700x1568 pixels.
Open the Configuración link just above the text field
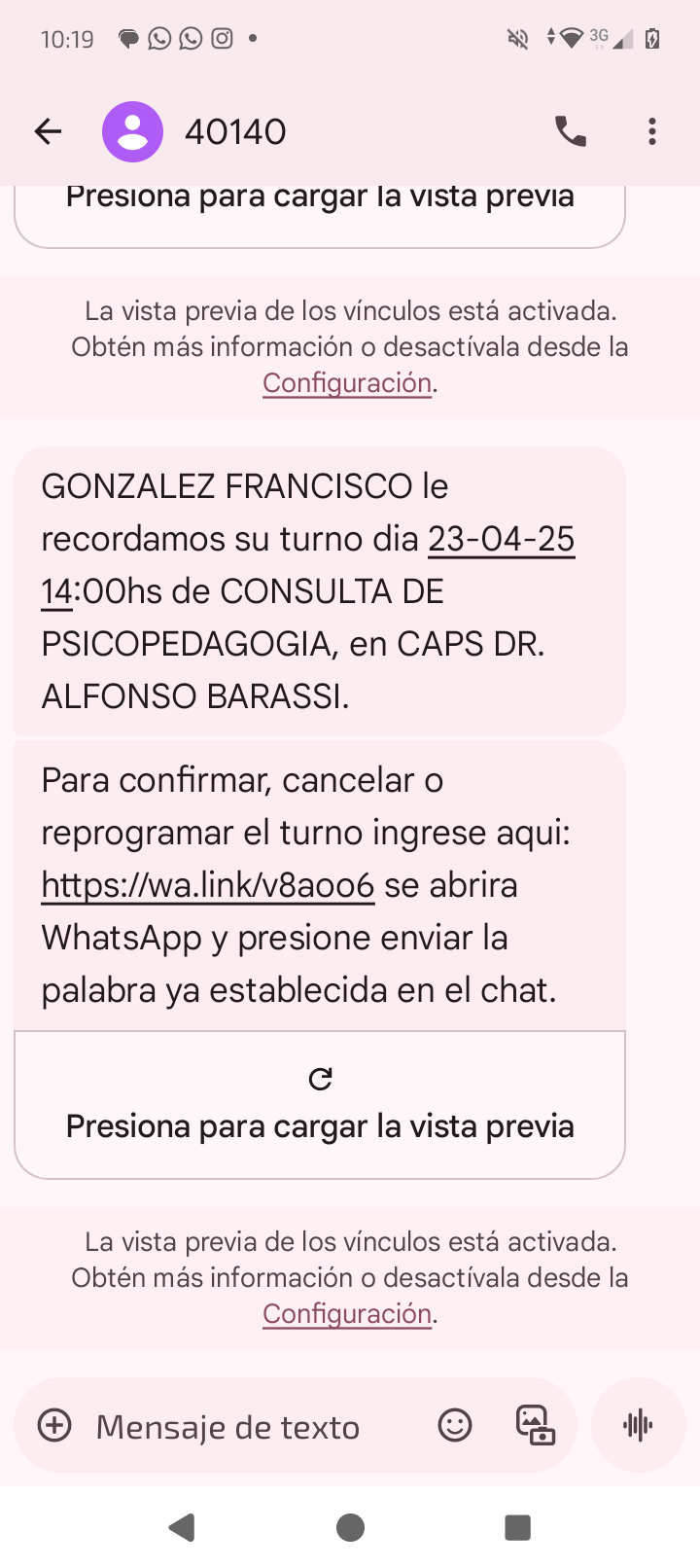(x=347, y=1314)
